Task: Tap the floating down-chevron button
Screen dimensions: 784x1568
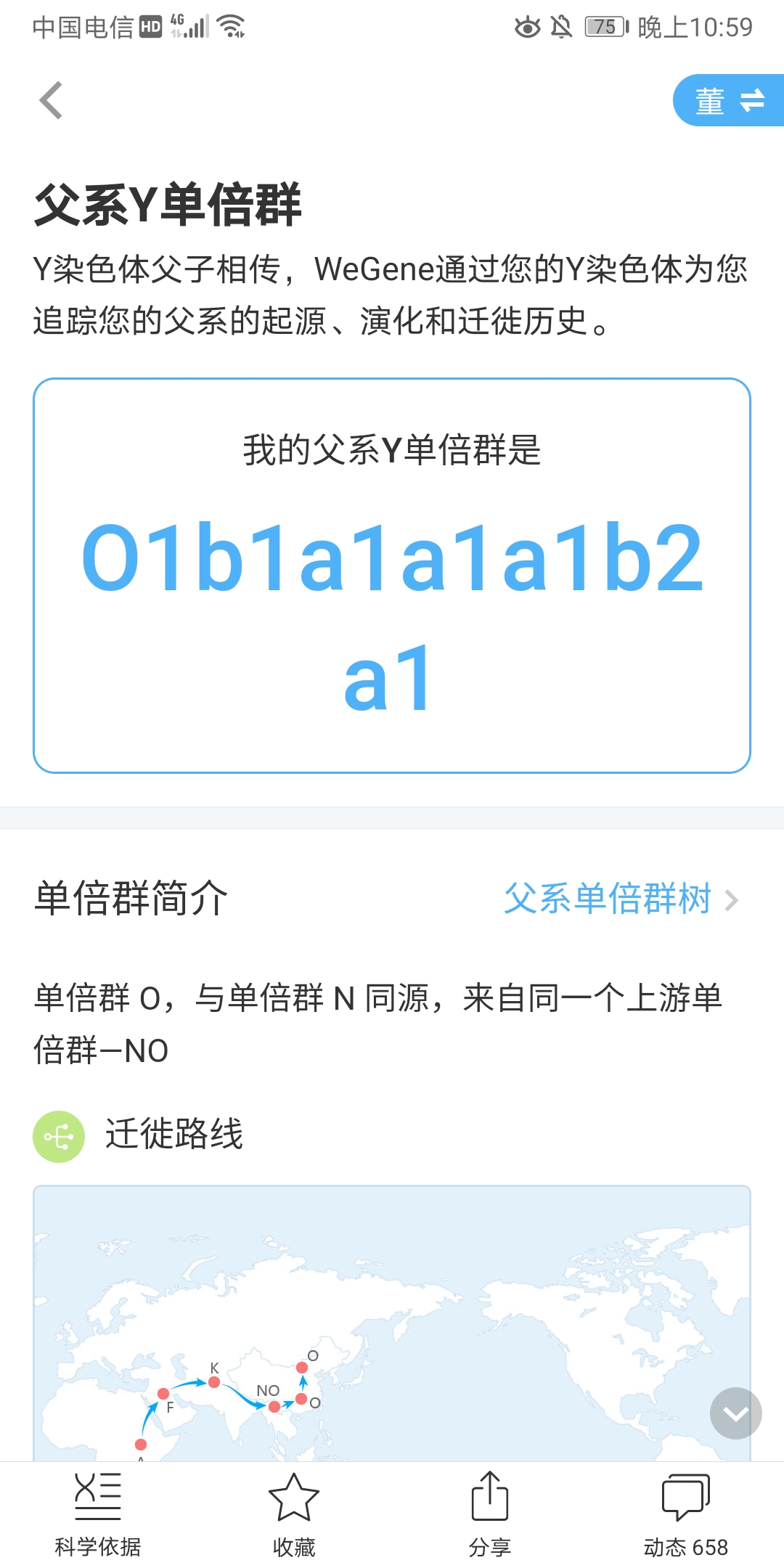Action: pyautogui.click(x=735, y=1413)
